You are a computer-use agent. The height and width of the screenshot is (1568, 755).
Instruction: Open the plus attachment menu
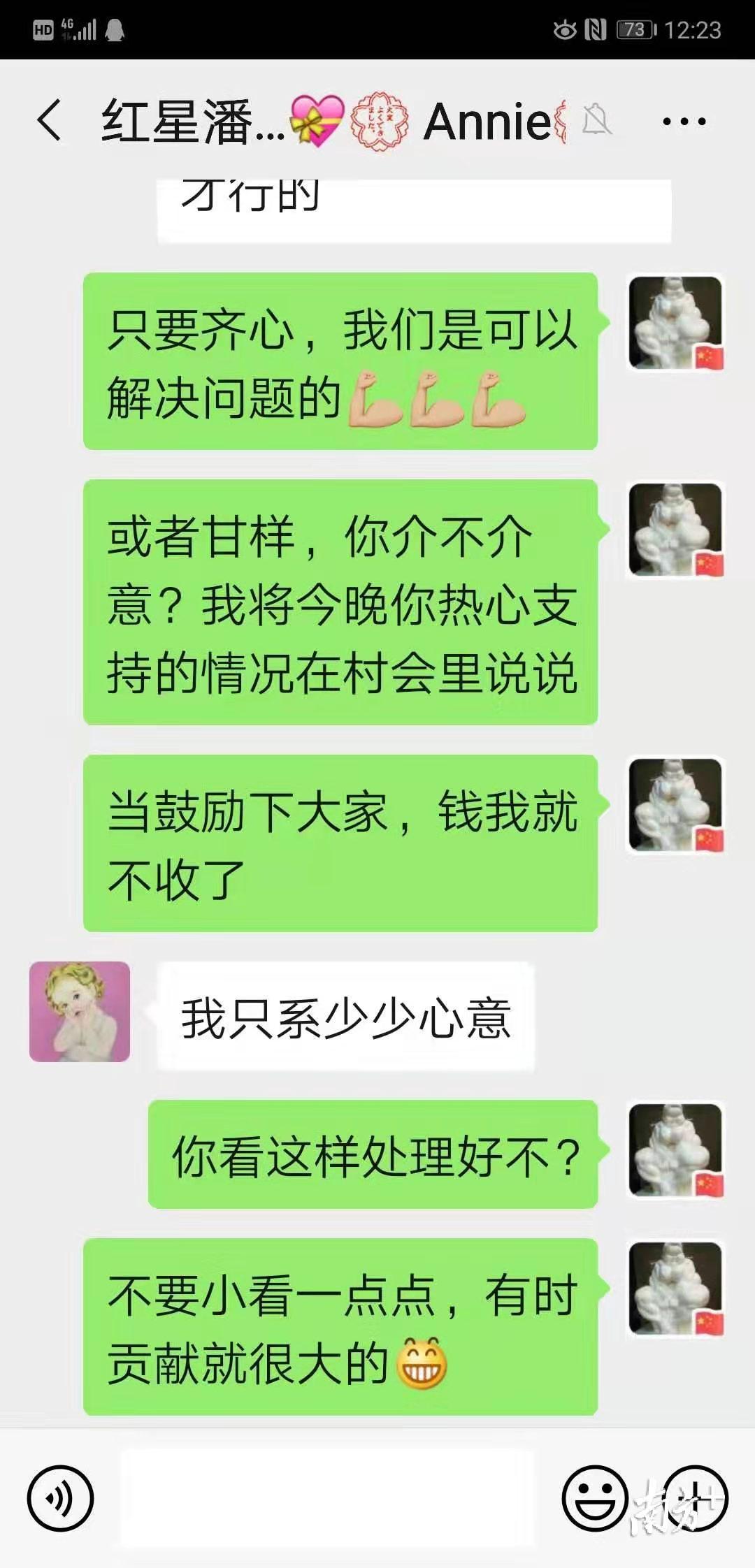point(696,1498)
